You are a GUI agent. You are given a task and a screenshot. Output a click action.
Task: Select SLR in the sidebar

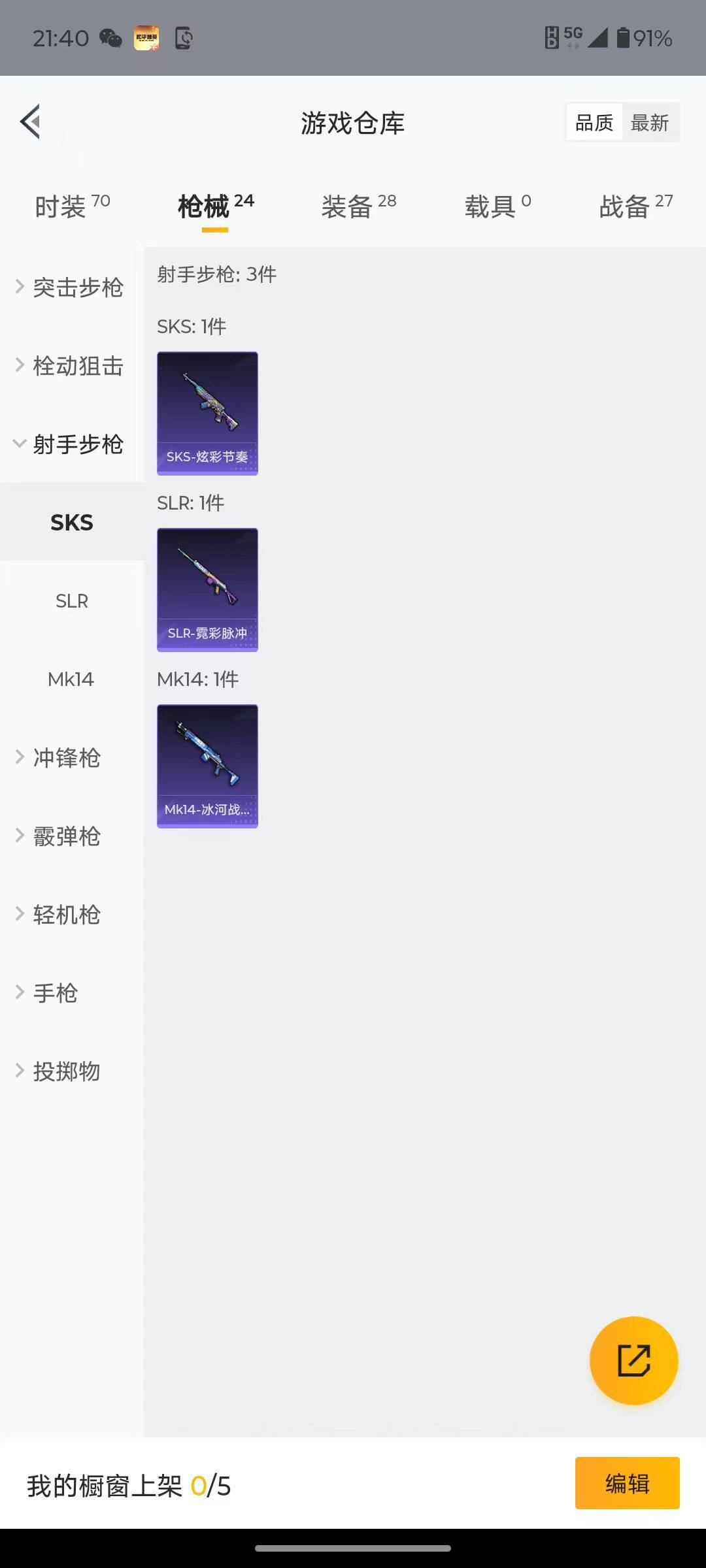[x=71, y=601]
